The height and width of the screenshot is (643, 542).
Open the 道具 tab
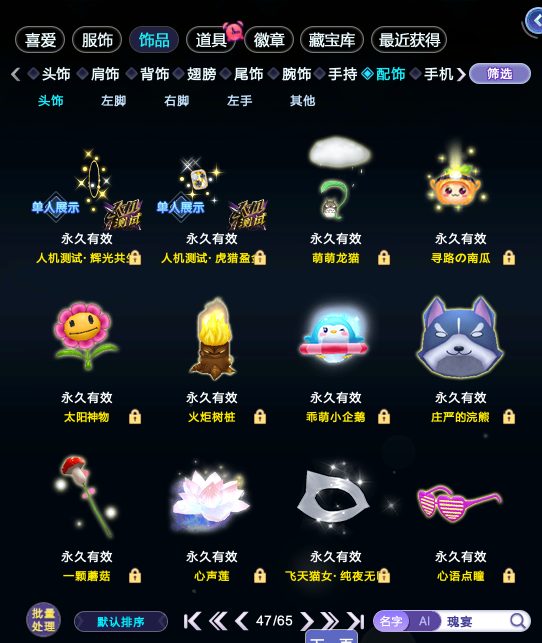[x=211, y=40]
